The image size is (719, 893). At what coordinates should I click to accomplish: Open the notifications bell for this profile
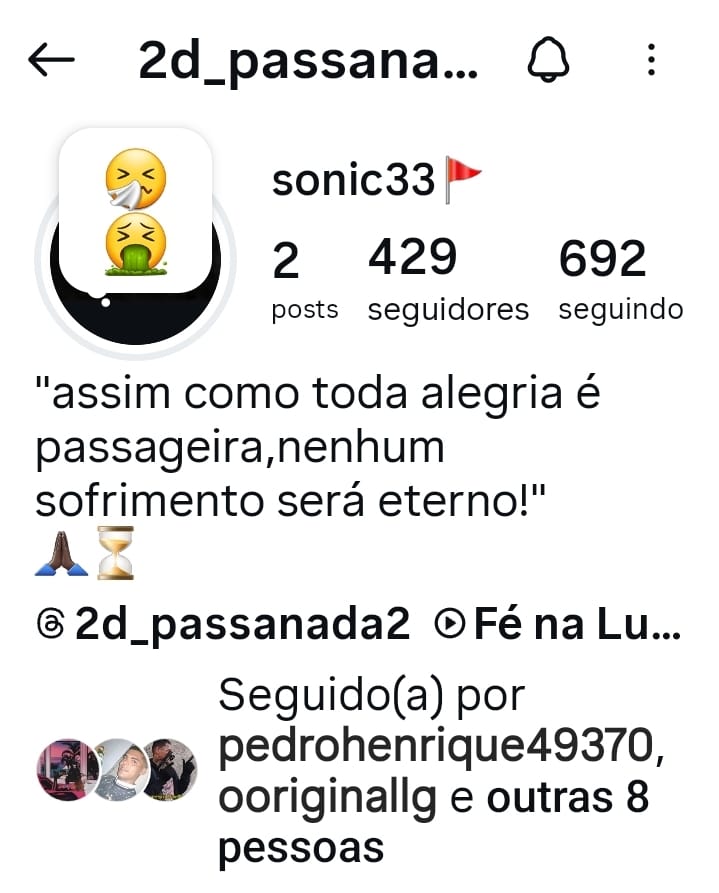(547, 61)
